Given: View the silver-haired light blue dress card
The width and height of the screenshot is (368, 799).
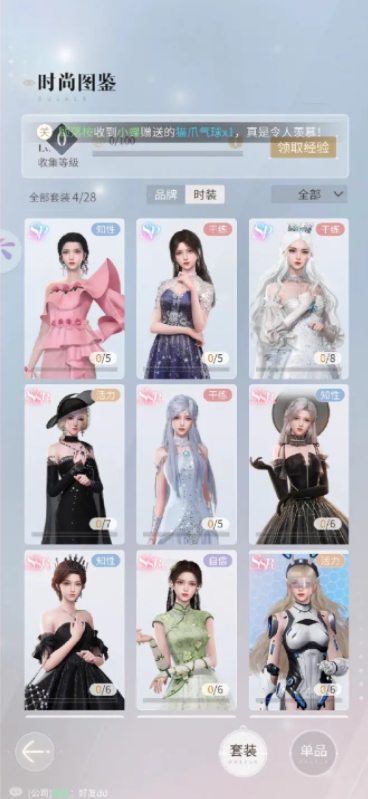Looking at the screenshot, I should click(187, 464).
